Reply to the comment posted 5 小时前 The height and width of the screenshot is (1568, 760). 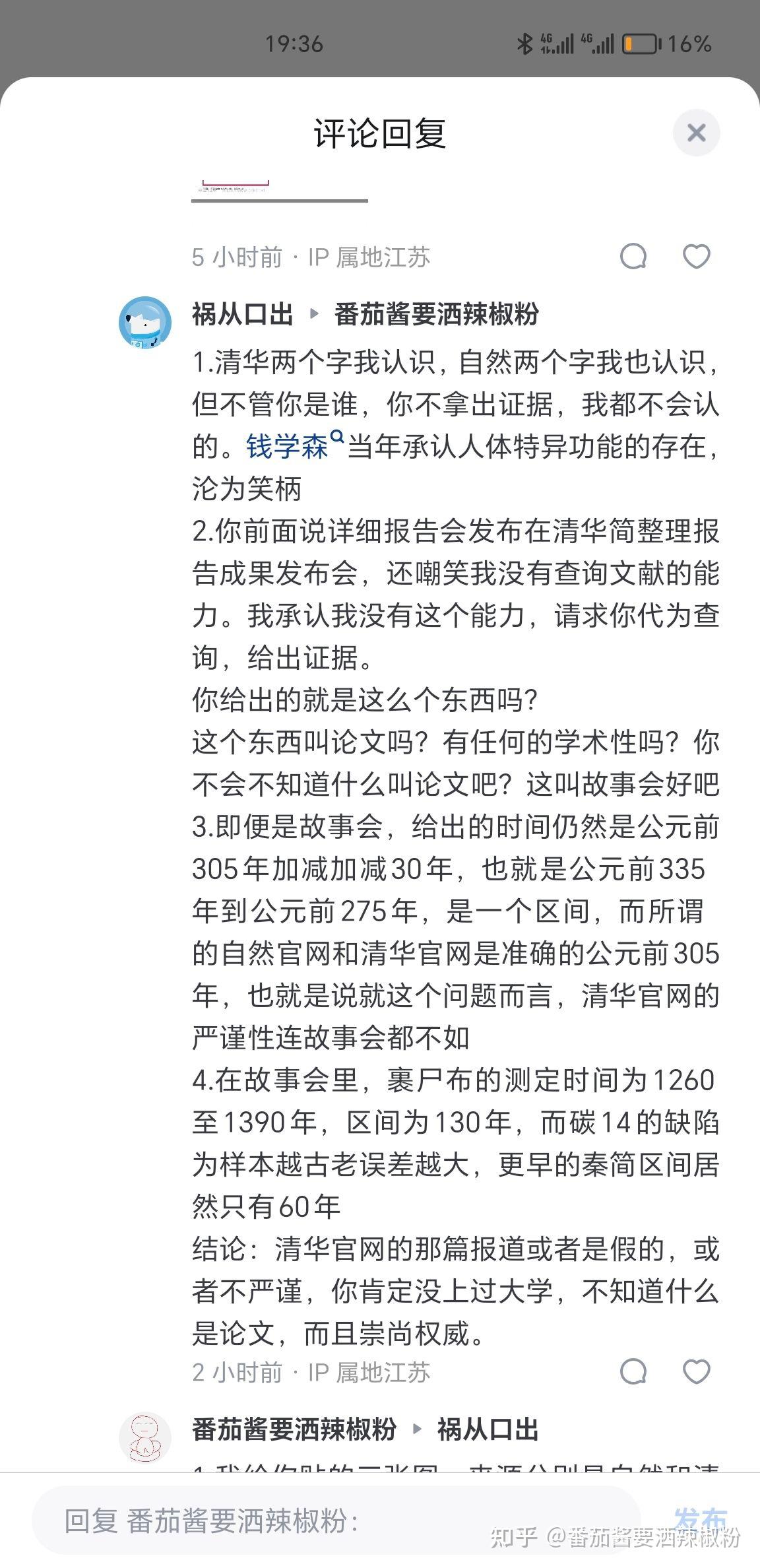click(633, 257)
